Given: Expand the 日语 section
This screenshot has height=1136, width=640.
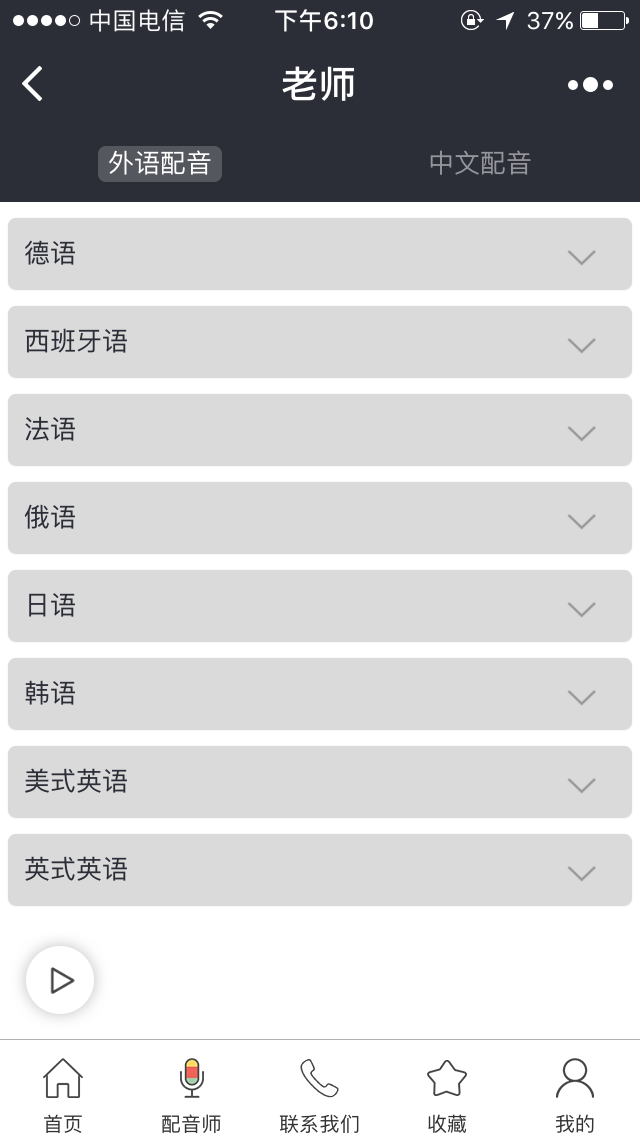Looking at the screenshot, I should (320, 606).
